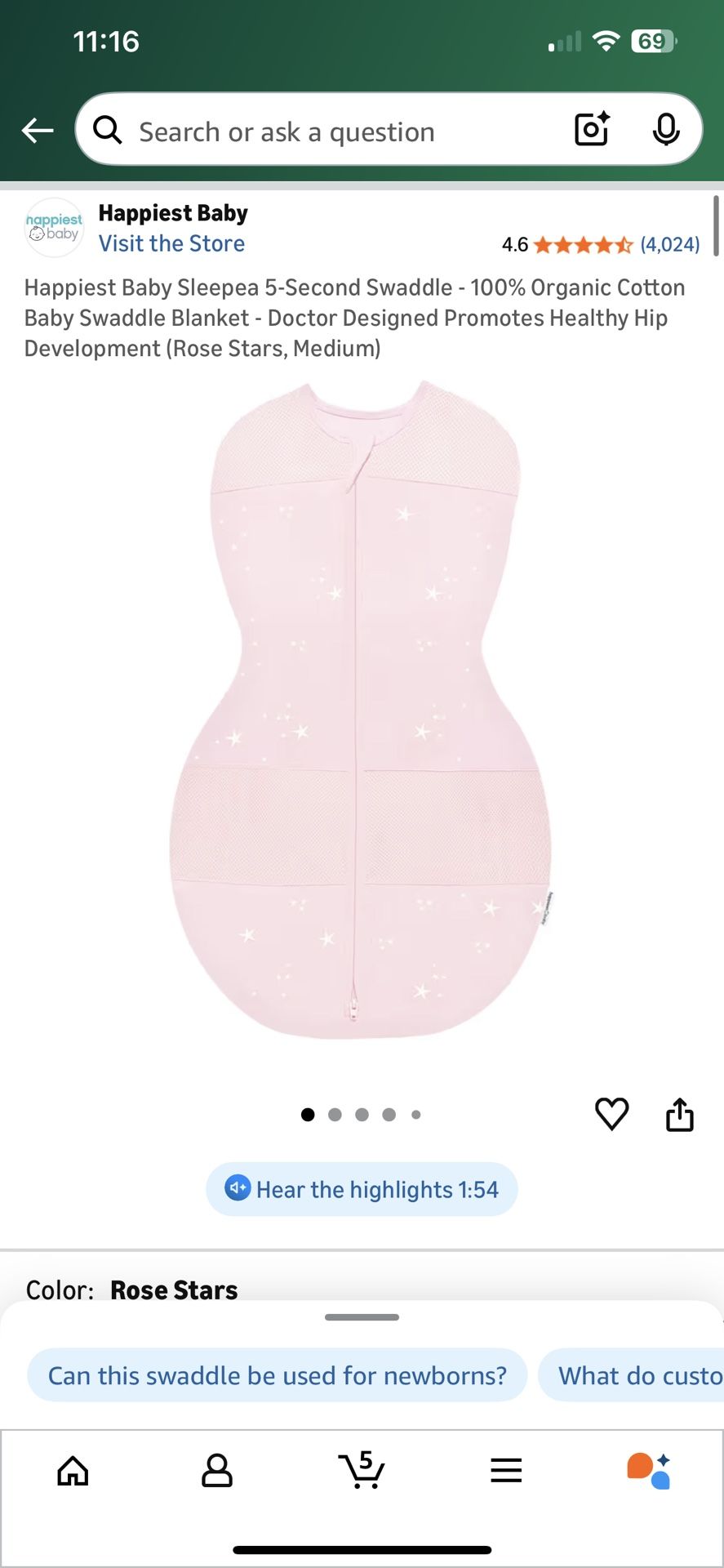The width and height of the screenshot is (724, 1568).
Task: Go to the Home tab
Action: click(x=73, y=1470)
